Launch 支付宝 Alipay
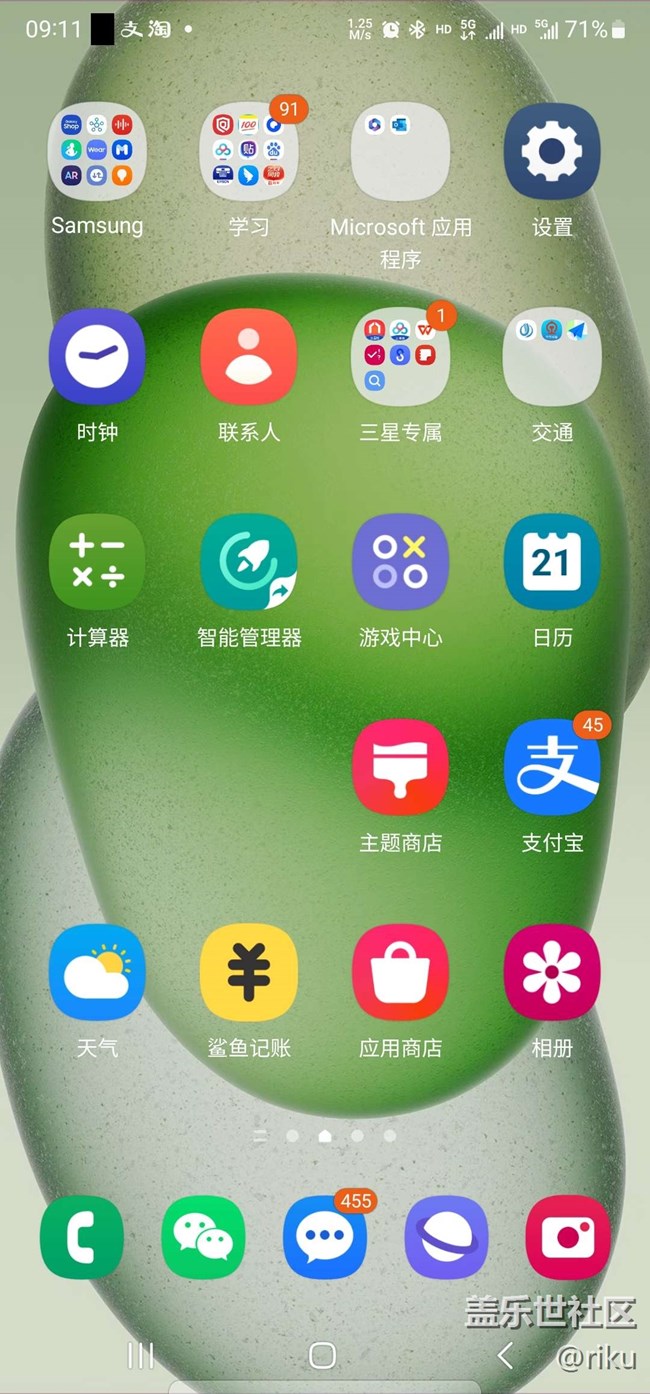The image size is (650, 1394). click(552, 767)
